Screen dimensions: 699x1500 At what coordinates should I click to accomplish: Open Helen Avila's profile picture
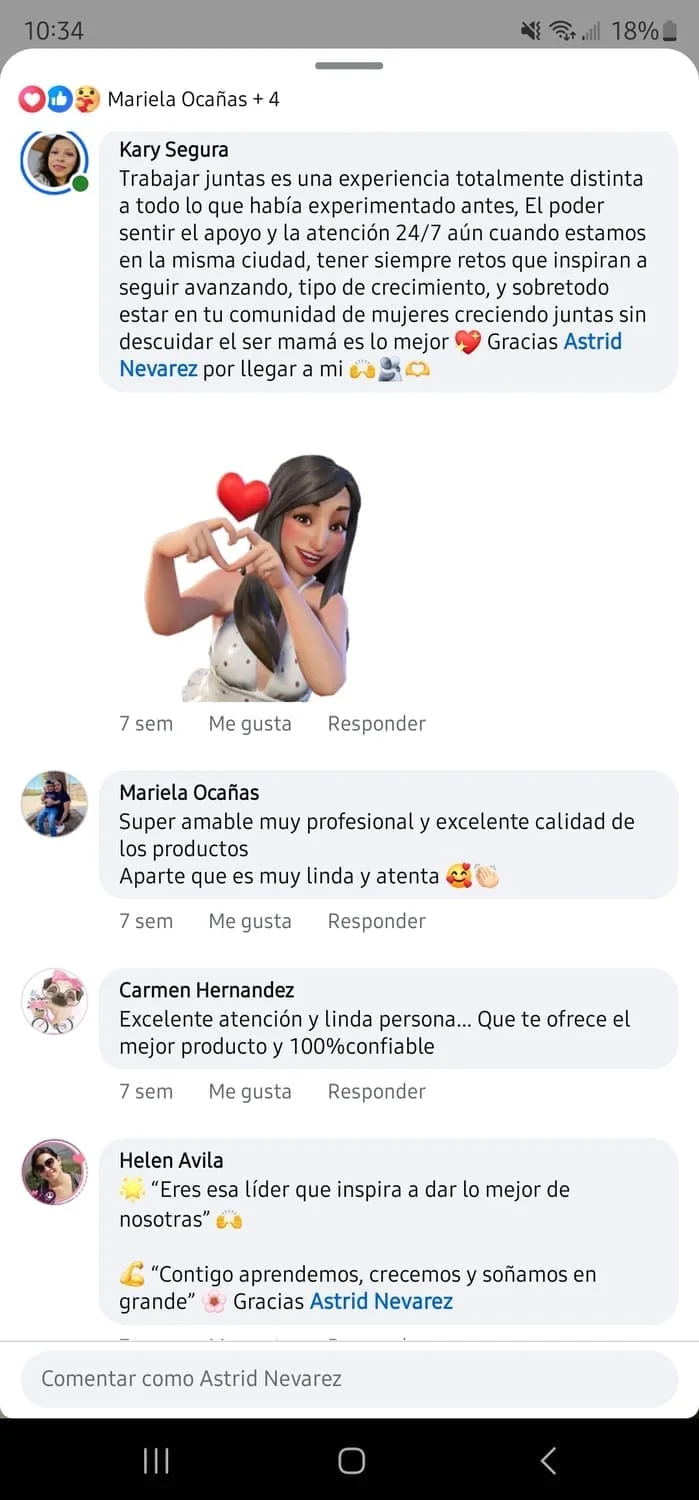click(x=55, y=1171)
